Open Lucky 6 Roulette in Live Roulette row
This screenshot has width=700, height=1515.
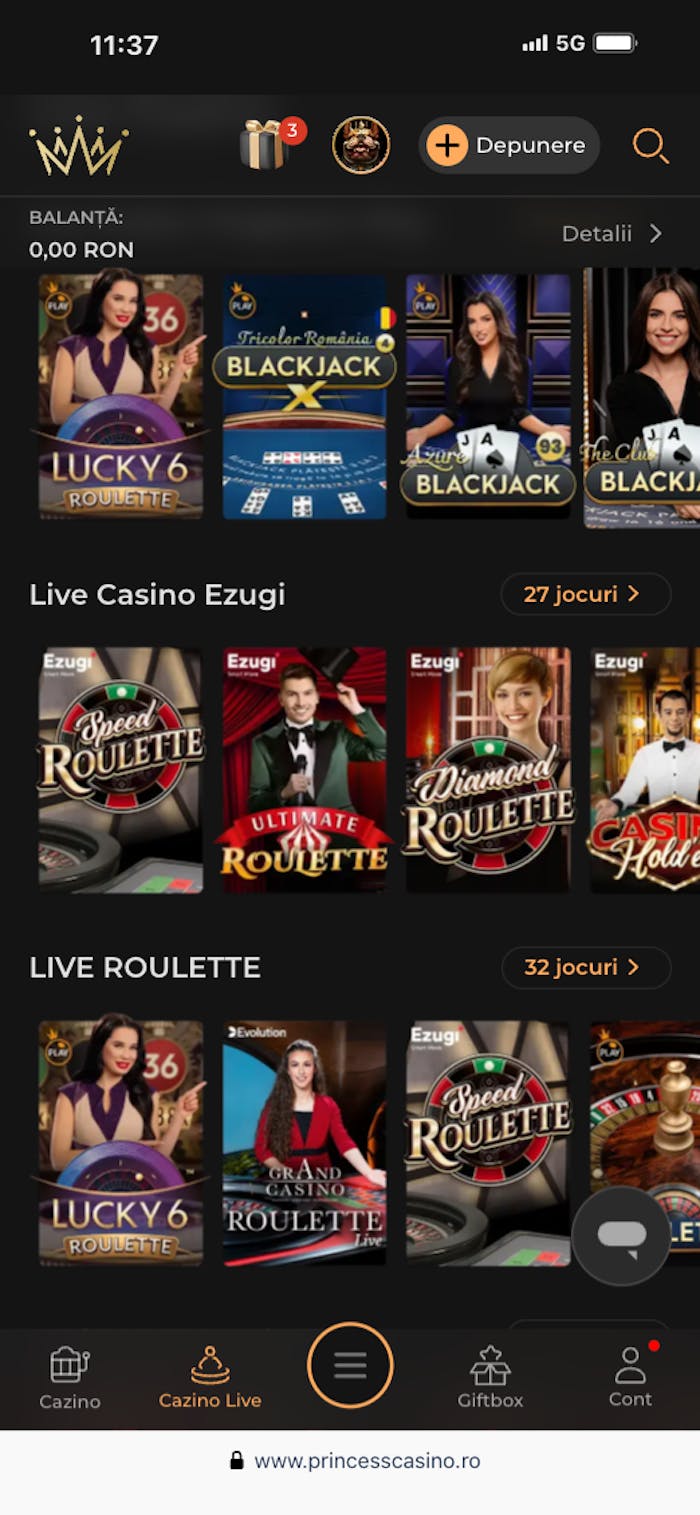120,1142
